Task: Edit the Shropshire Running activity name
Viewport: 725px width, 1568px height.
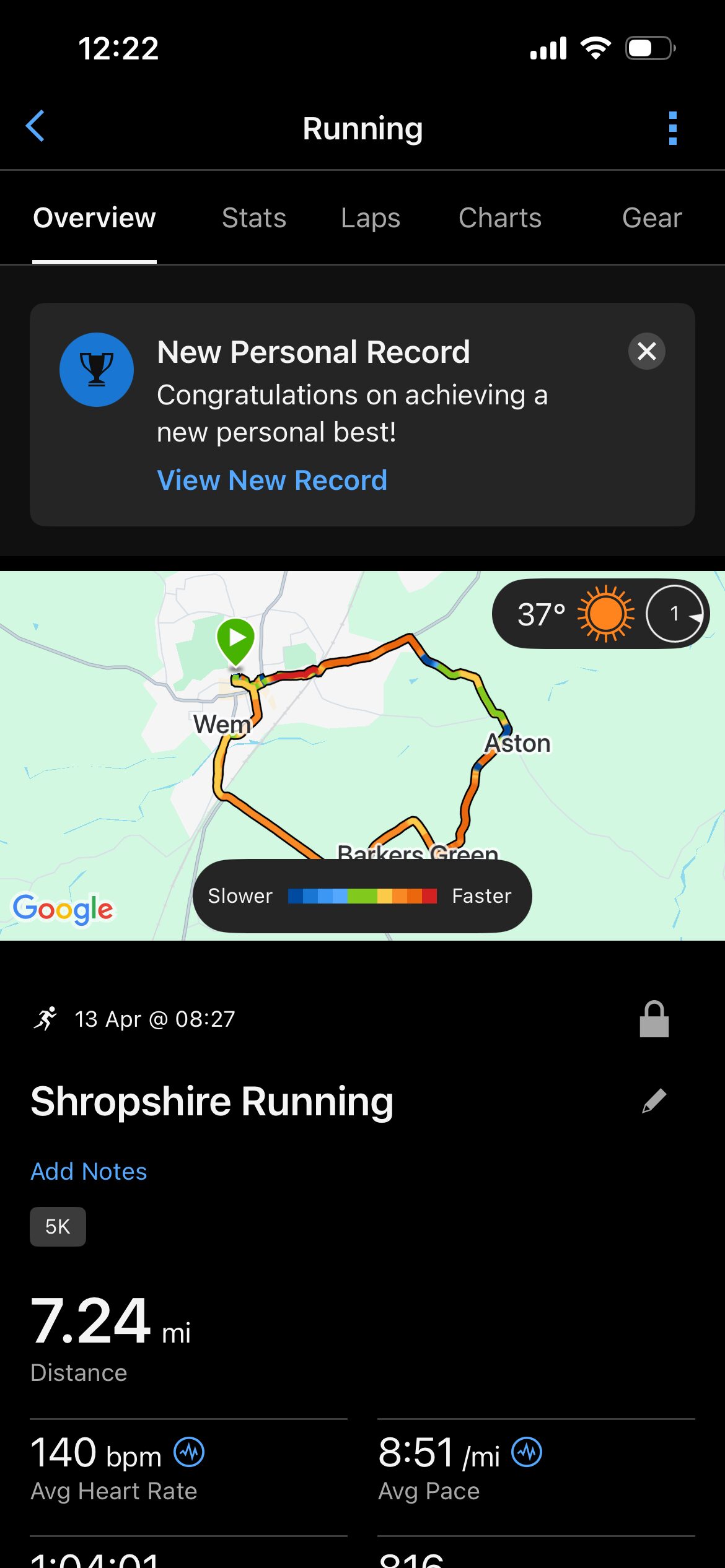Action: point(654,1101)
